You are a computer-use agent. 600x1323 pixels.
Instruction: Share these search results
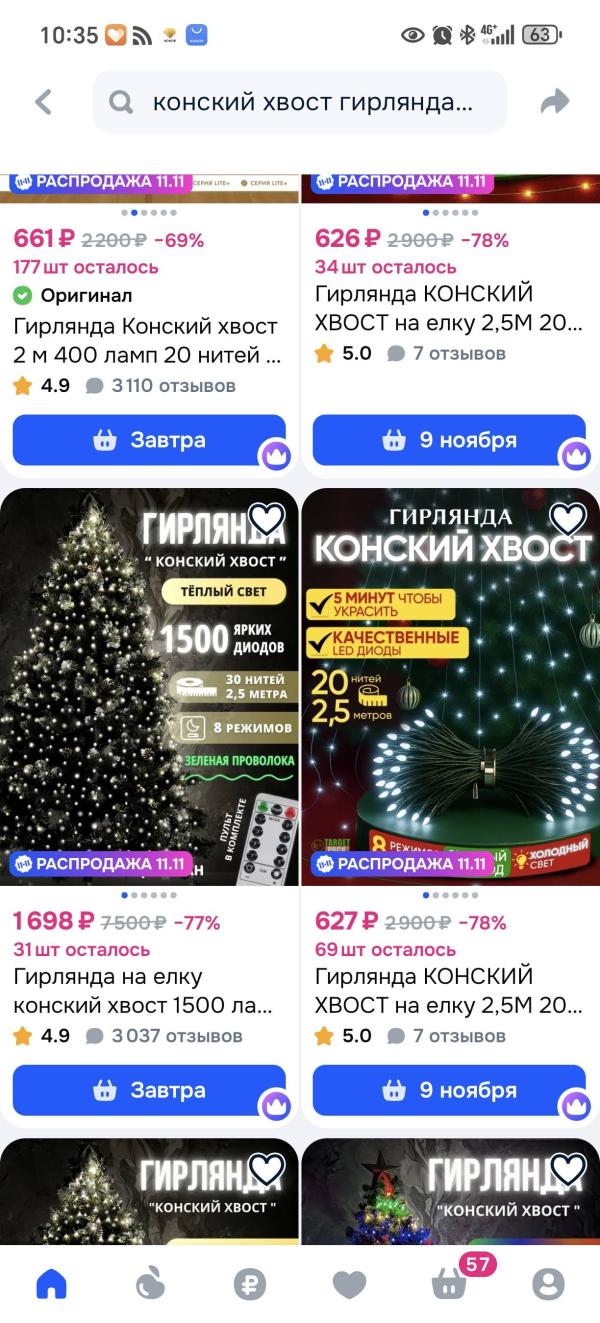pos(554,101)
